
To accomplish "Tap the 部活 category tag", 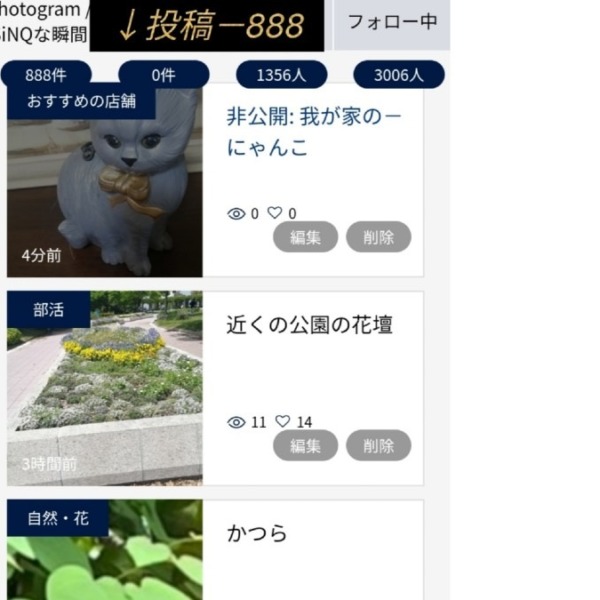I will click(x=48, y=311).
